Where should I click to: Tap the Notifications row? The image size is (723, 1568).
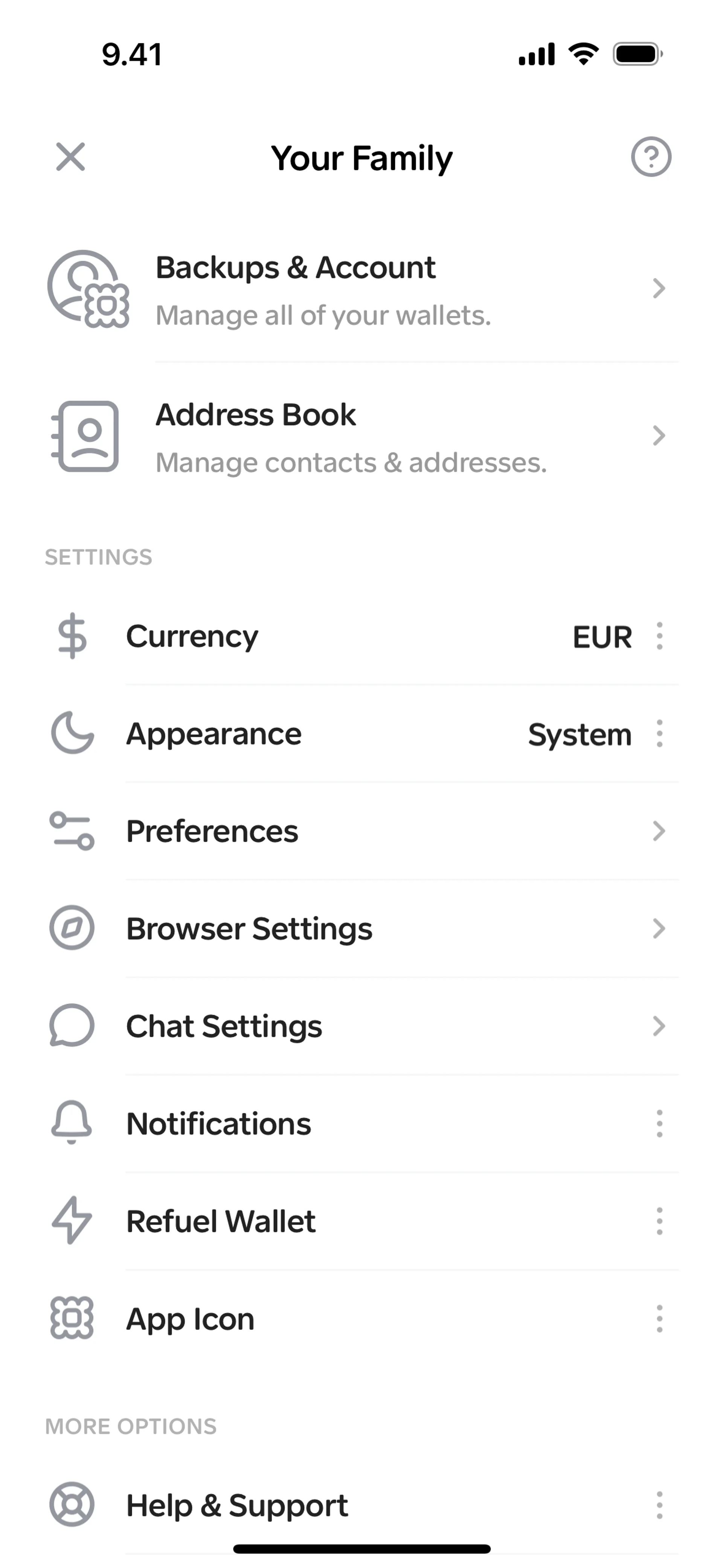[361, 1124]
